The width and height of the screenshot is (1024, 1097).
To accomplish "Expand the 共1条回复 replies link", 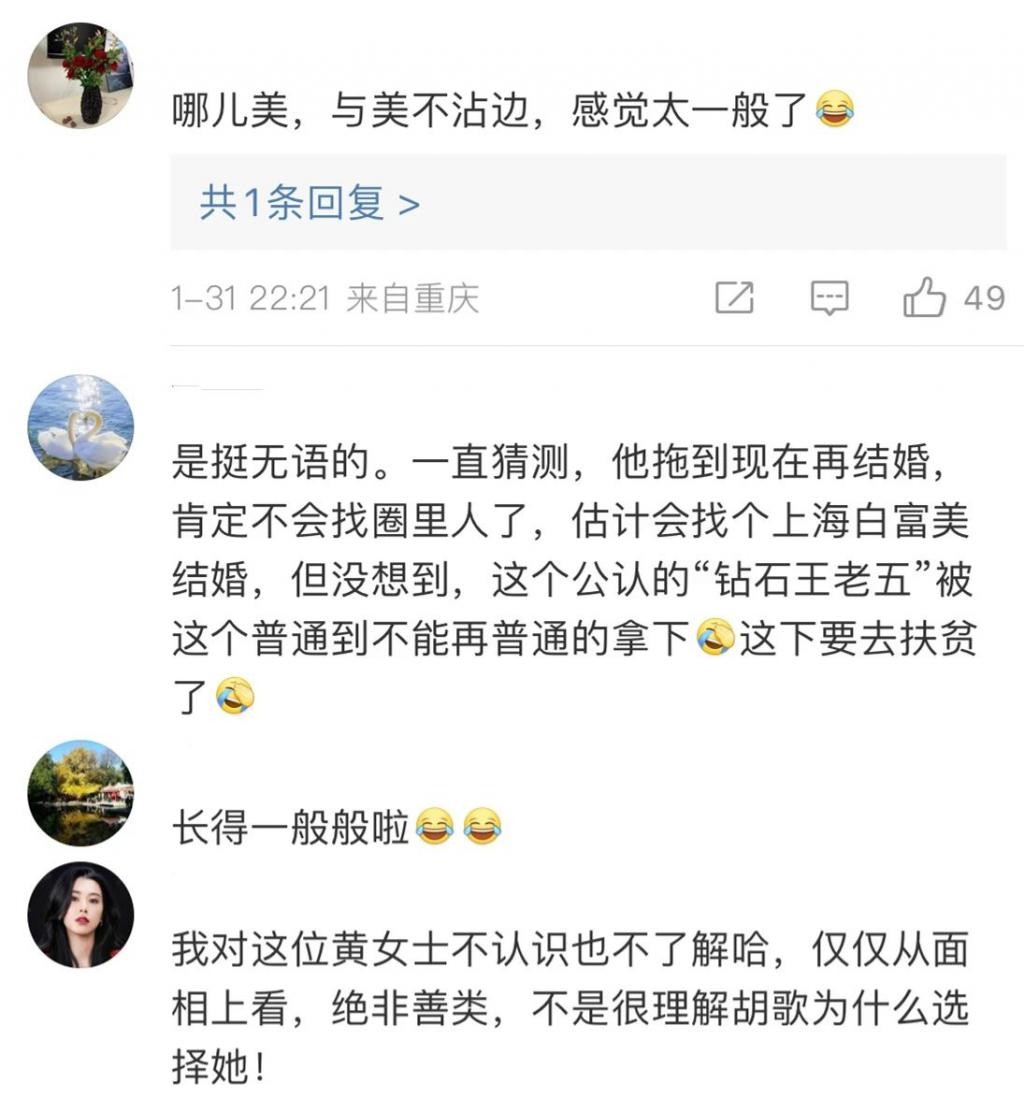I will tap(309, 203).
